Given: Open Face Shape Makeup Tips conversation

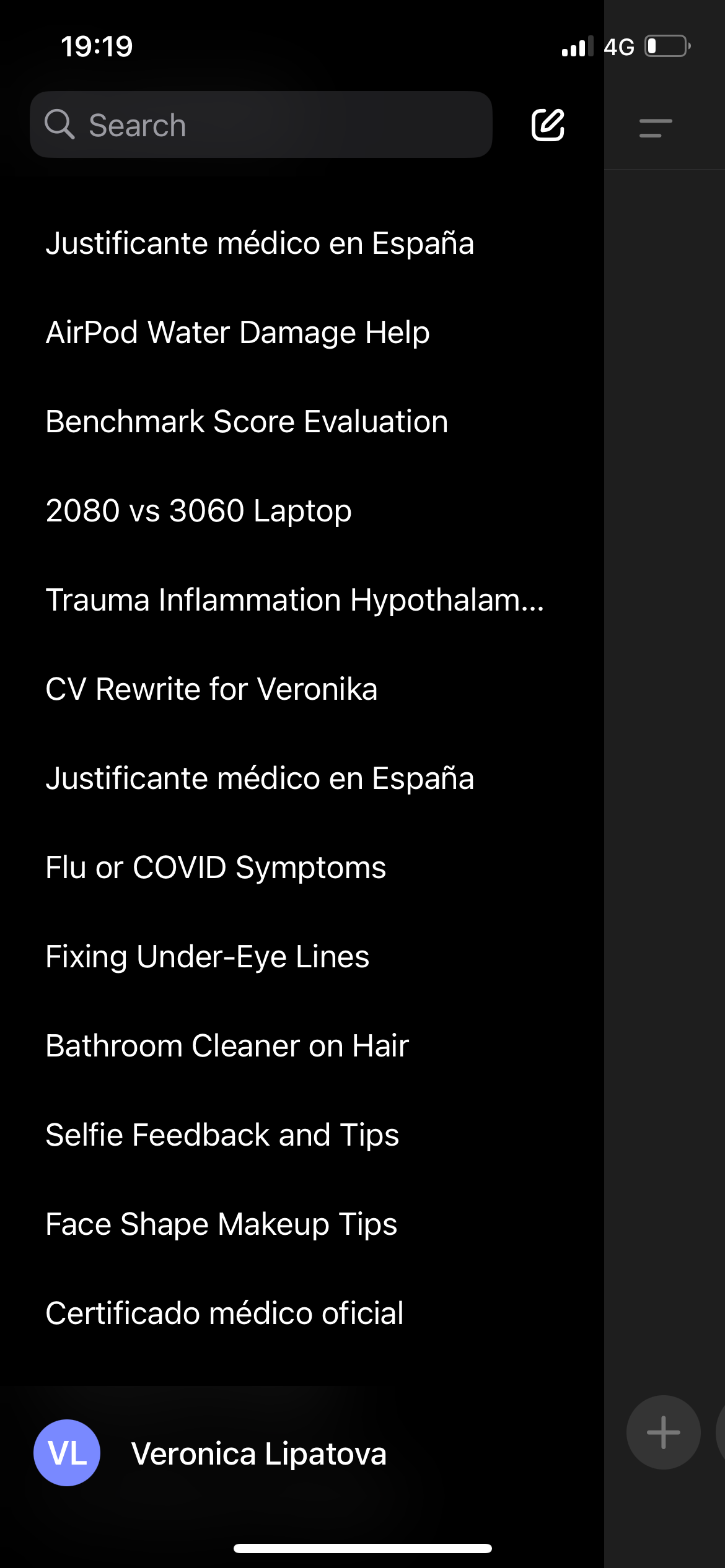Looking at the screenshot, I should click(221, 1224).
